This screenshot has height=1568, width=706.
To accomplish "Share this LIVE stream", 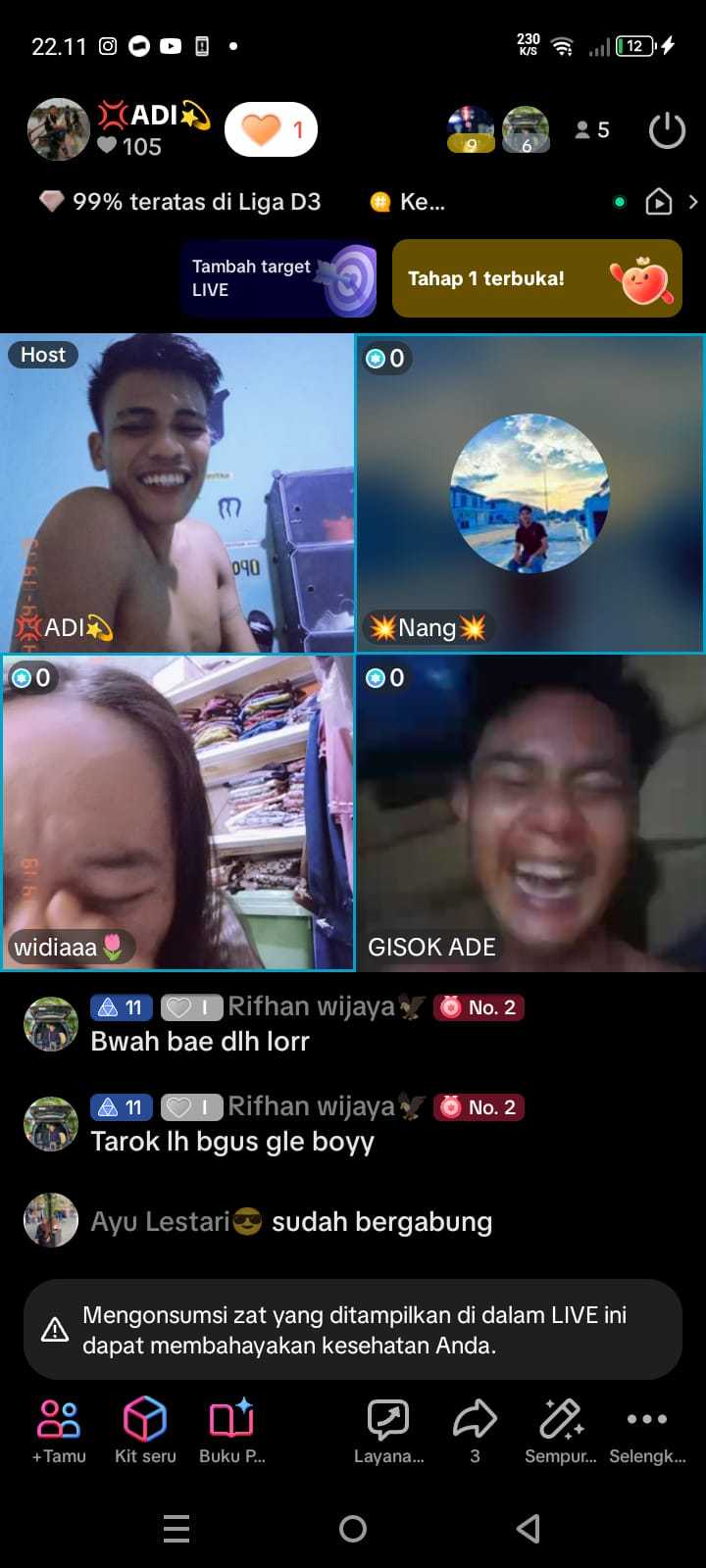I will pyautogui.click(x=476, y=1430).
